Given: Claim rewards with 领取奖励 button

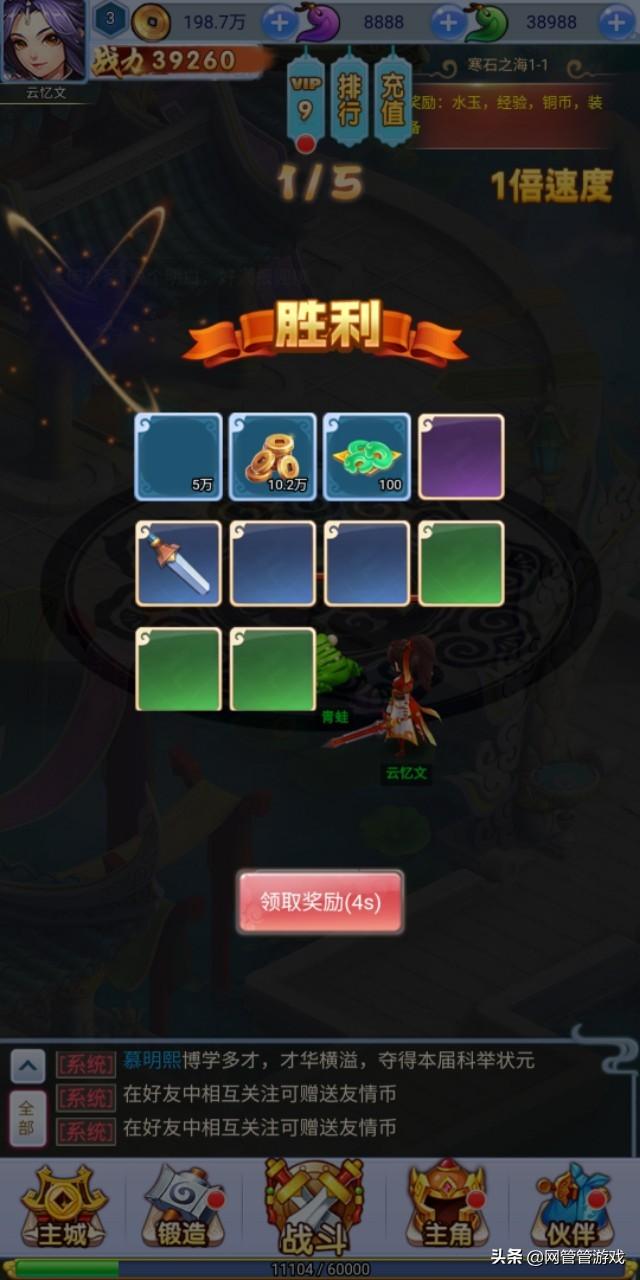Looking at the screenshot, I should [320, 902].
